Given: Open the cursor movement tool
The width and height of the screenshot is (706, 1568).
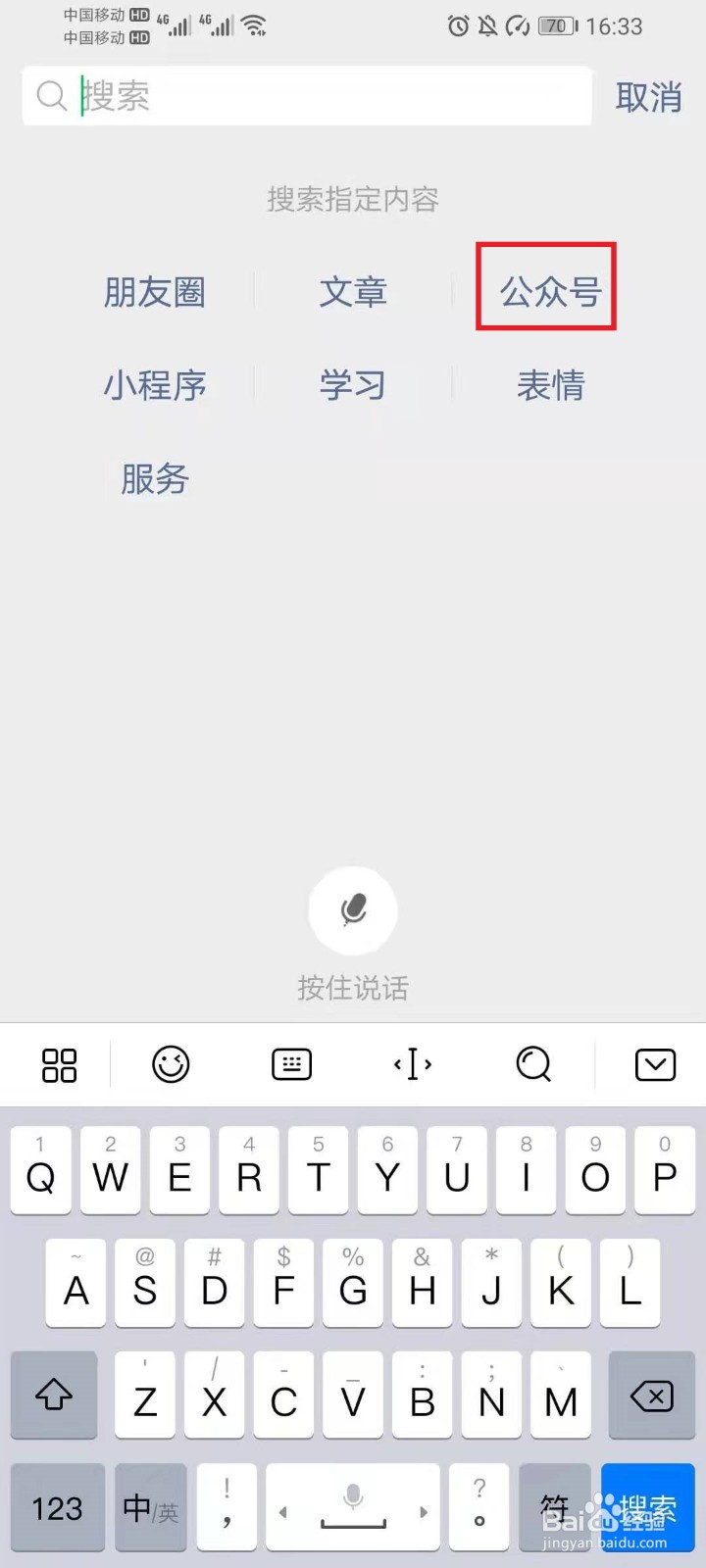Looking at the screenshot, I should [x=413, y=1064].
